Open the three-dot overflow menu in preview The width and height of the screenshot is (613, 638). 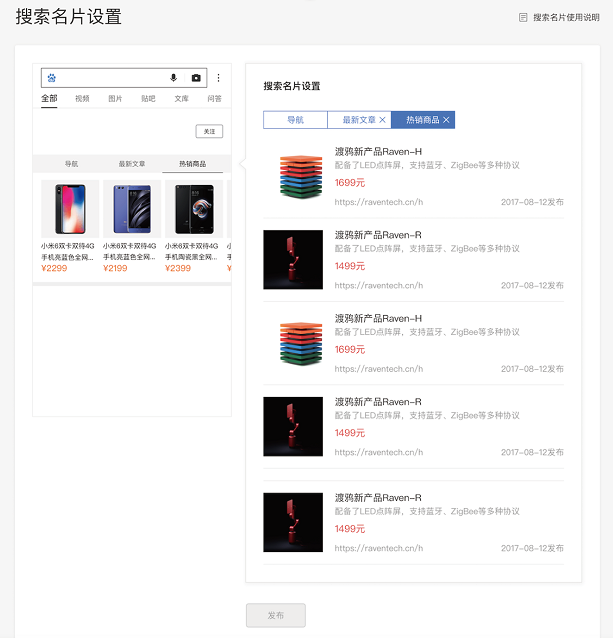point(219,77)
